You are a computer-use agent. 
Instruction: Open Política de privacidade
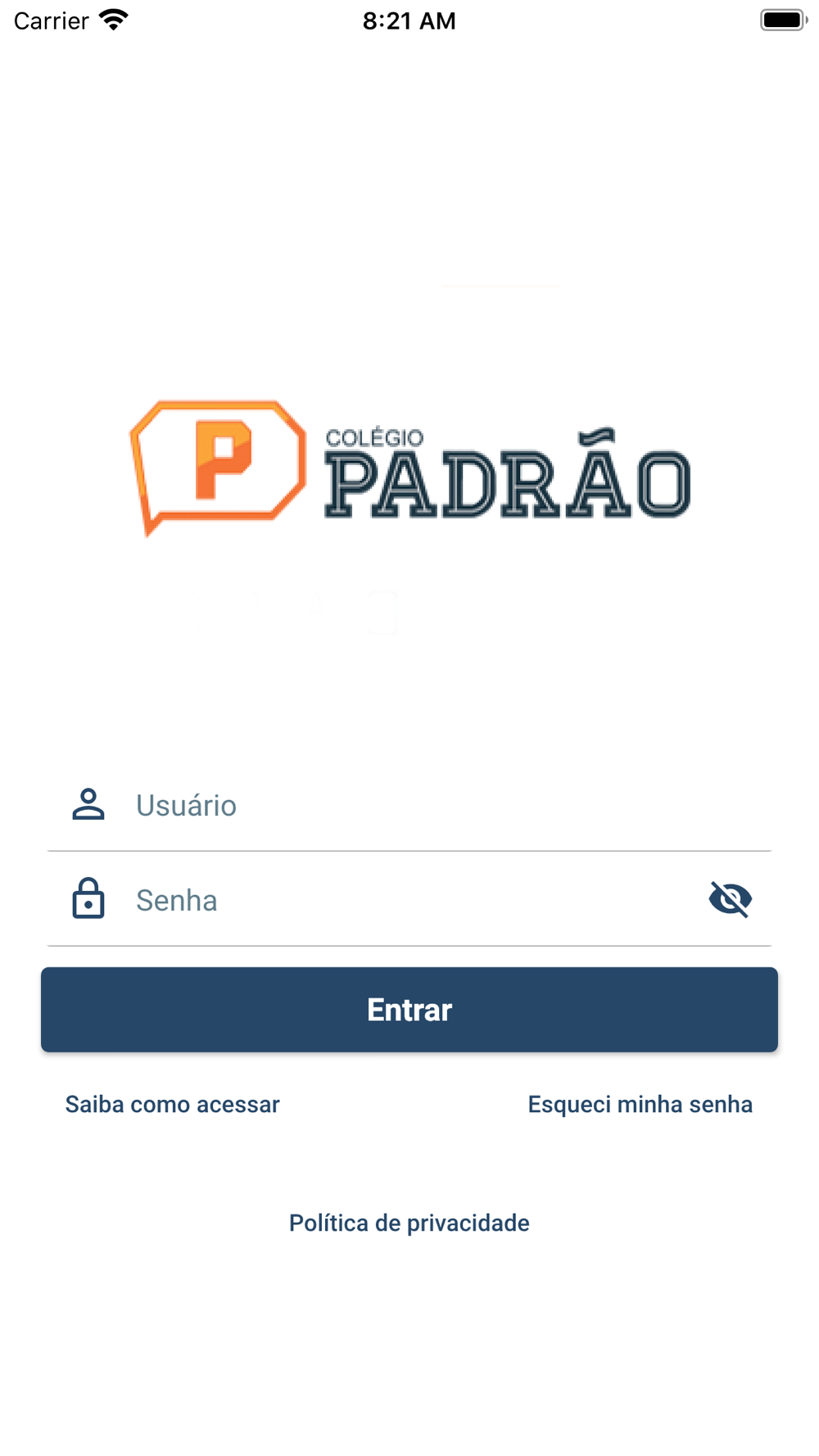click(409, 1223)
